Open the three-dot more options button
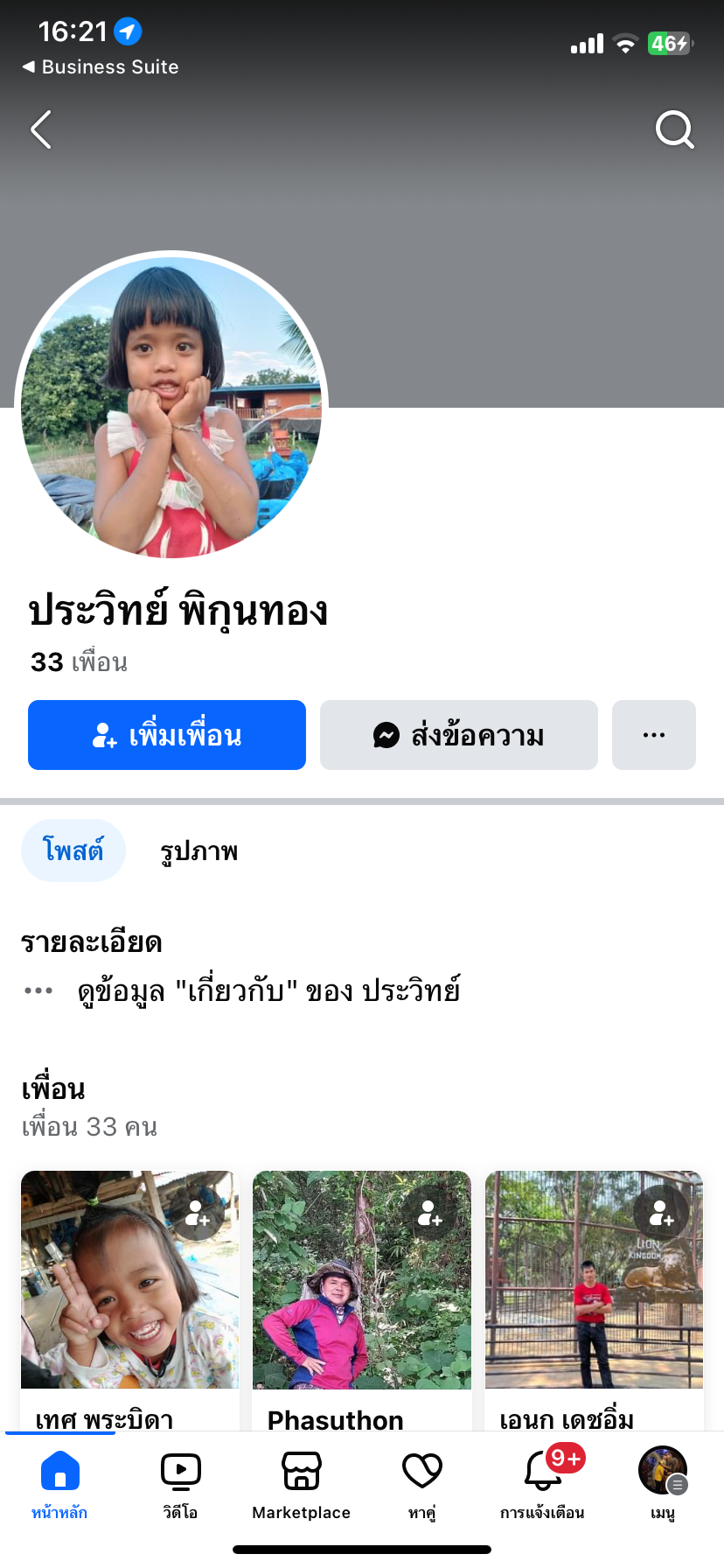 (x=654, y=735)
